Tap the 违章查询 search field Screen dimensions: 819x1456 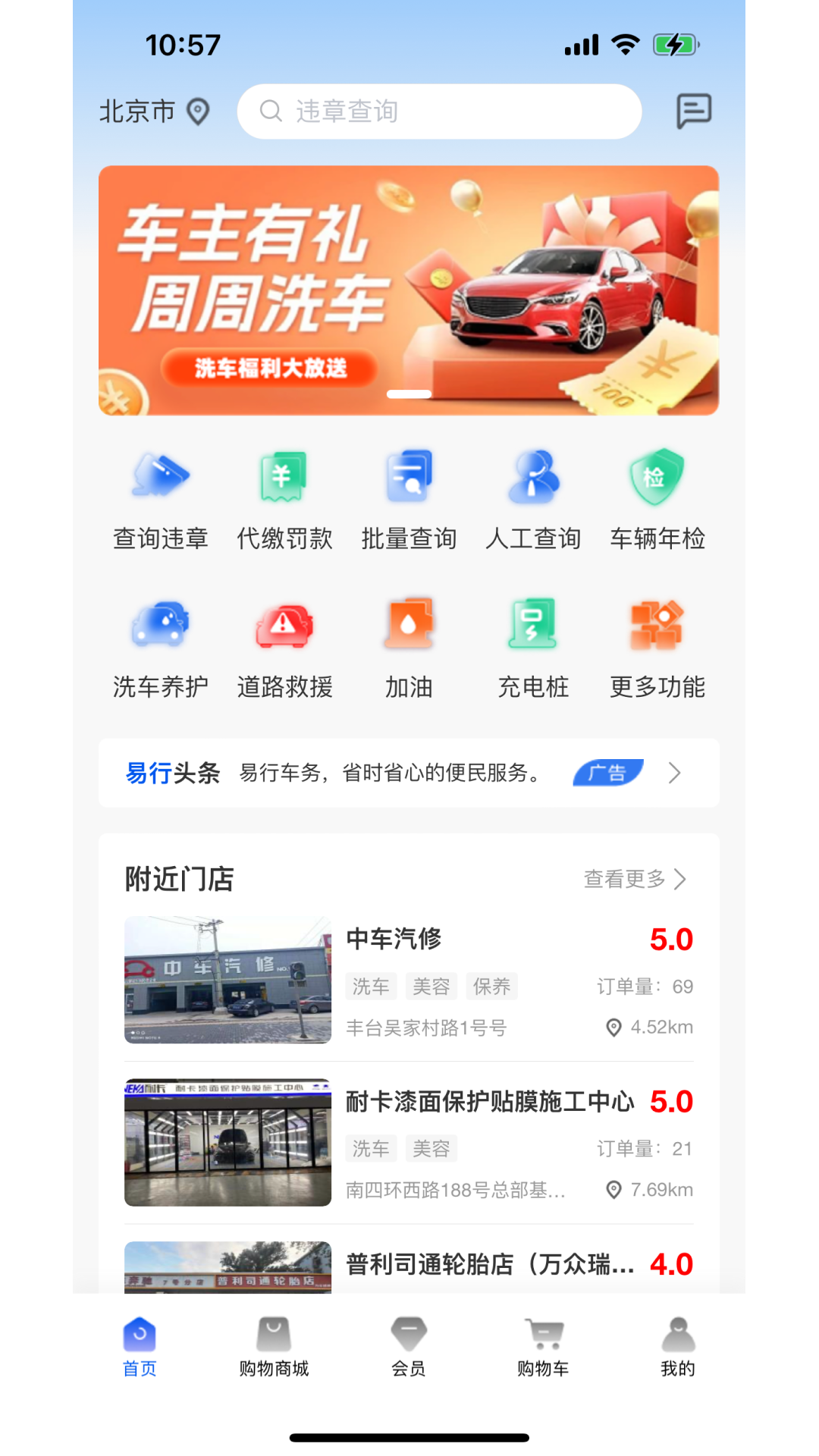(x=439, y=111)
